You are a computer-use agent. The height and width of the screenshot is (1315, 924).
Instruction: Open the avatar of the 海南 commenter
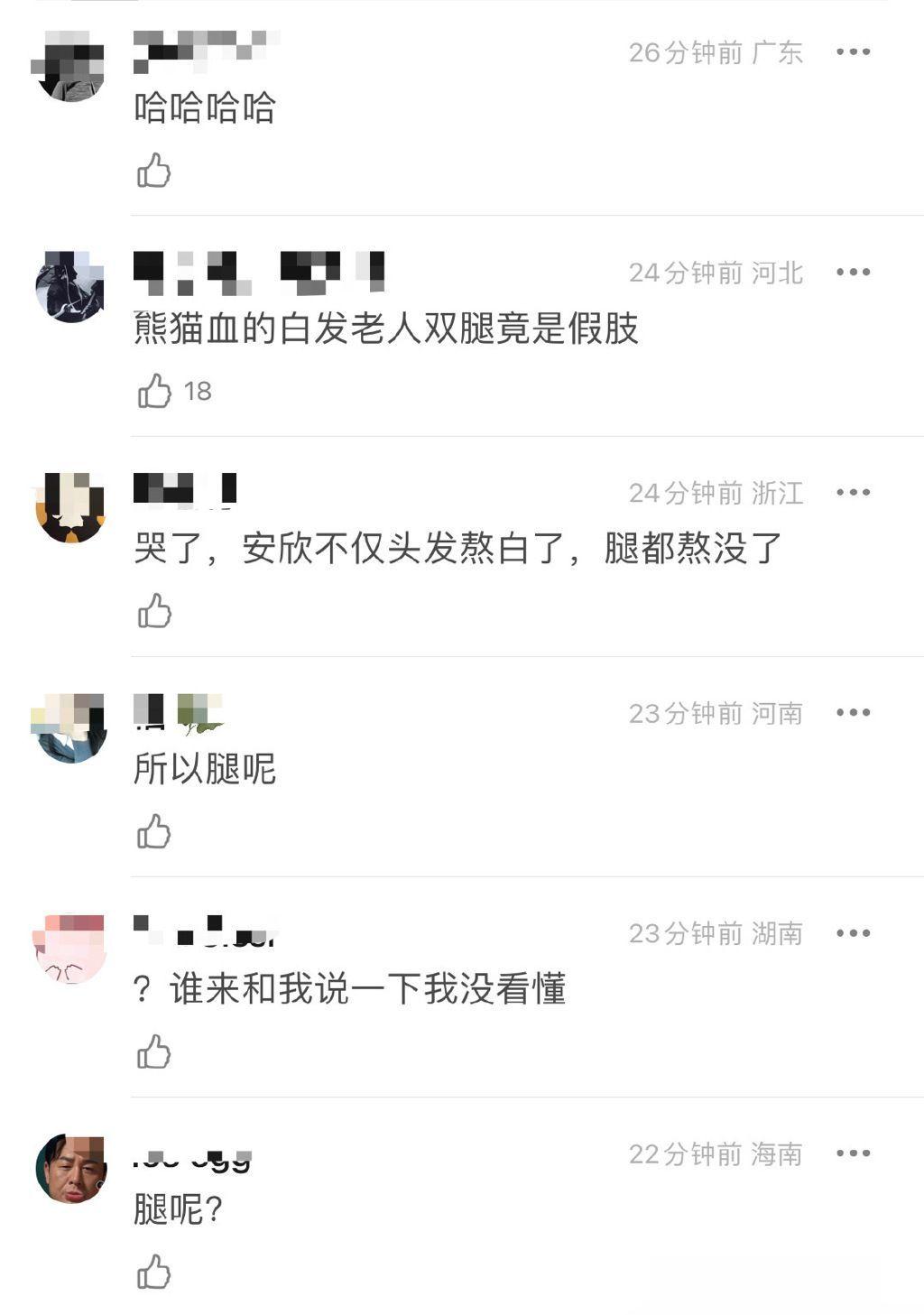[x=70, y=1168]
